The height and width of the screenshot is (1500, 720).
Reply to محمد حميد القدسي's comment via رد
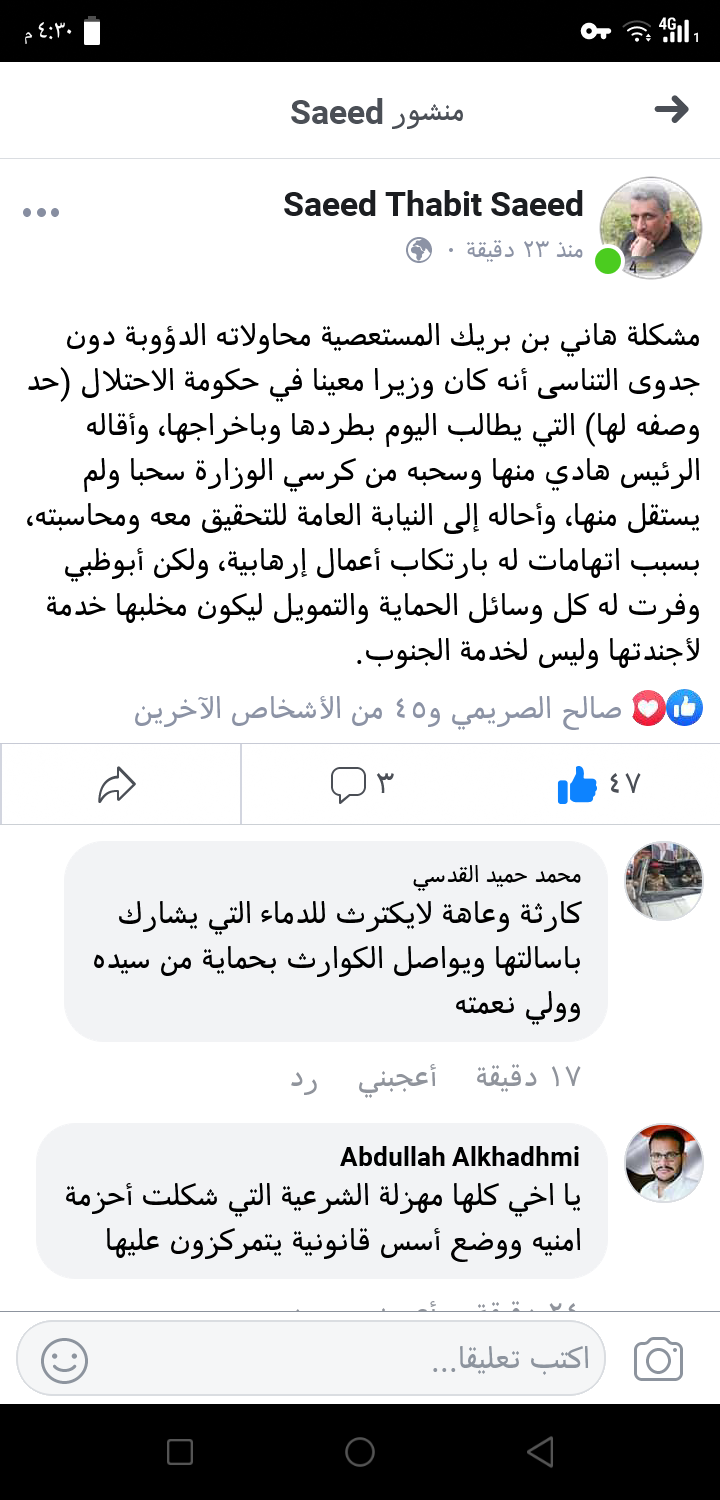pos(304,1077)
